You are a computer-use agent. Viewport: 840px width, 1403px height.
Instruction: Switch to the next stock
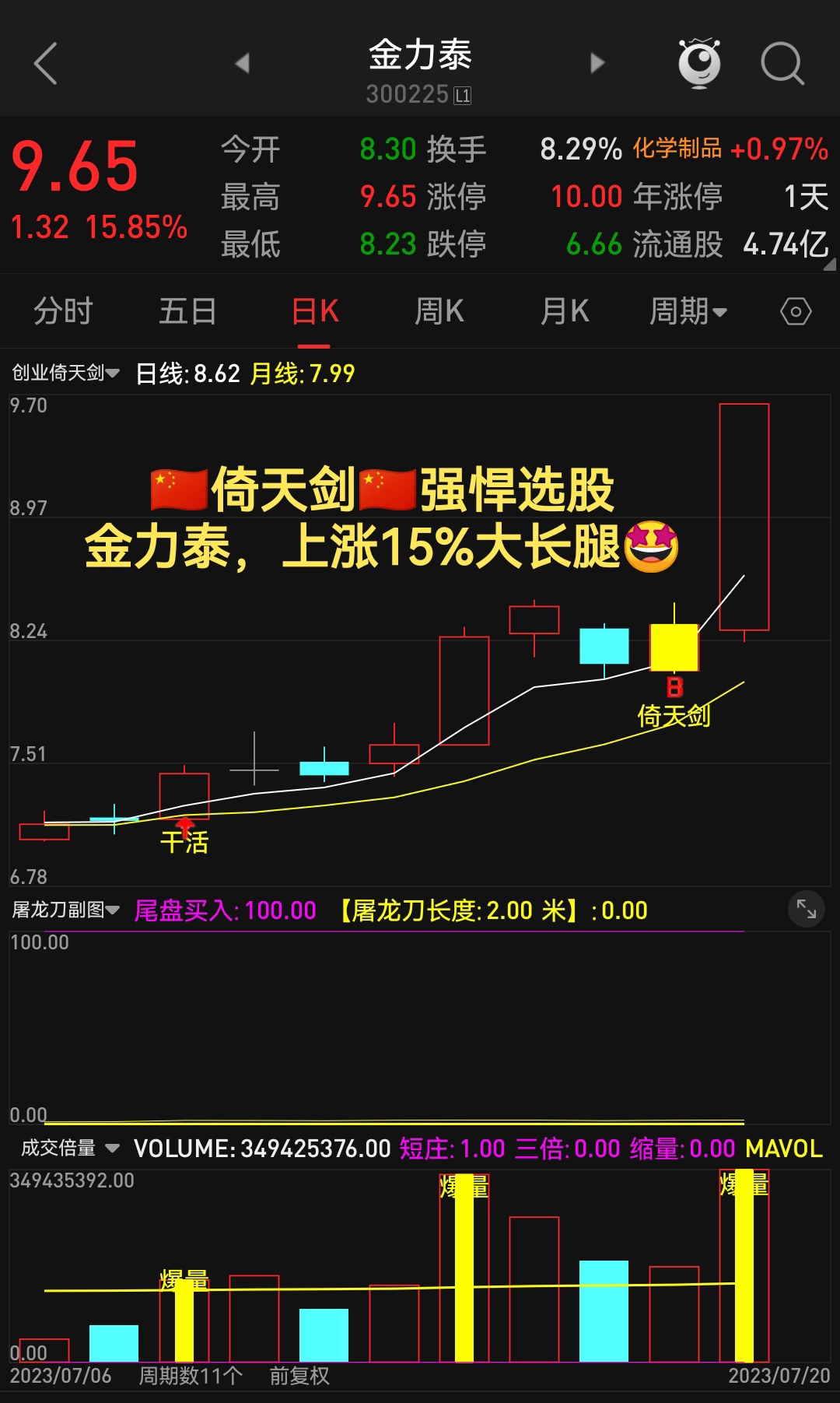coord(597,63)
